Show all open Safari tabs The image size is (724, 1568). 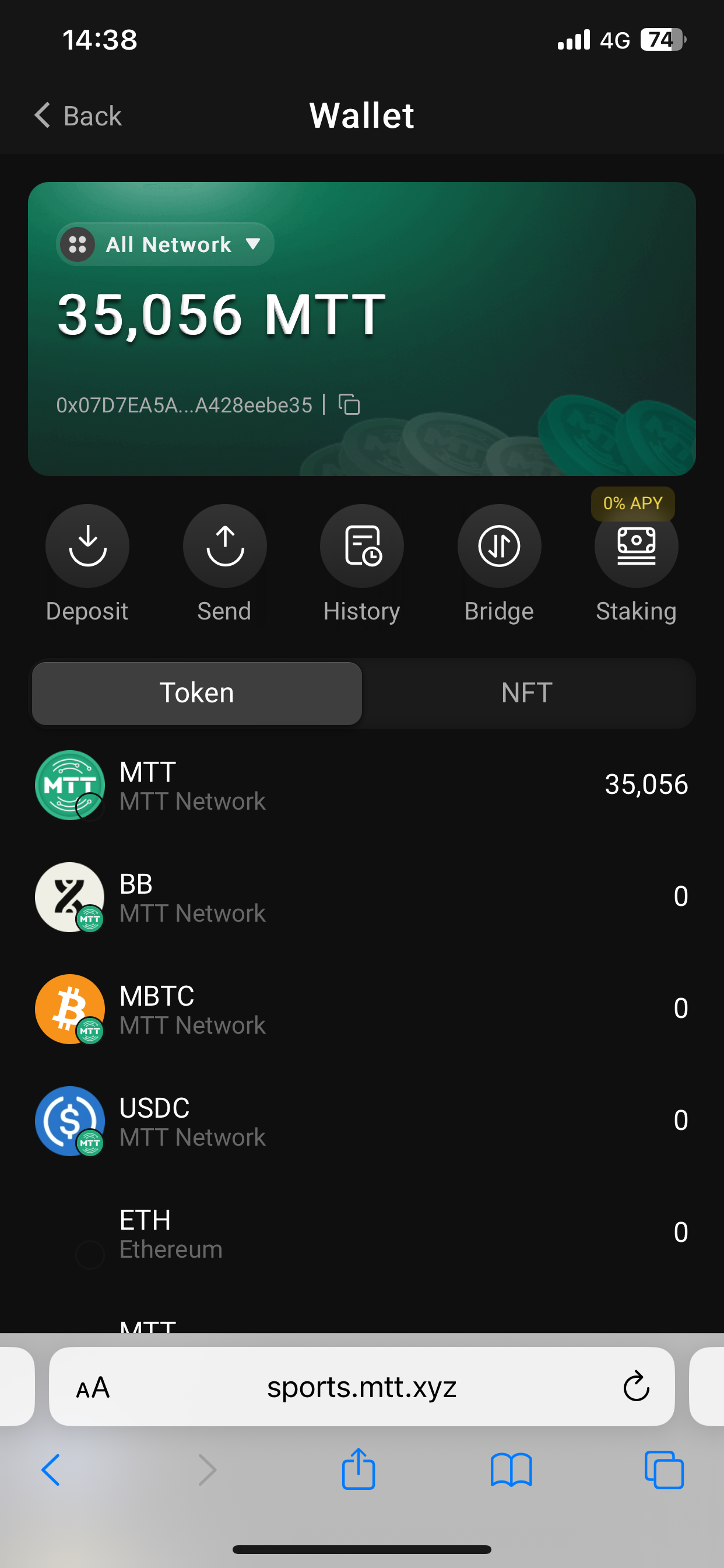point(664,1471)
